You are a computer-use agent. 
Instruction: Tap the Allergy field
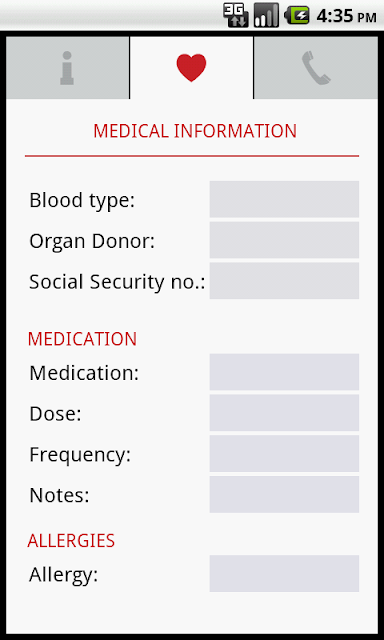[x=284, y=573]
